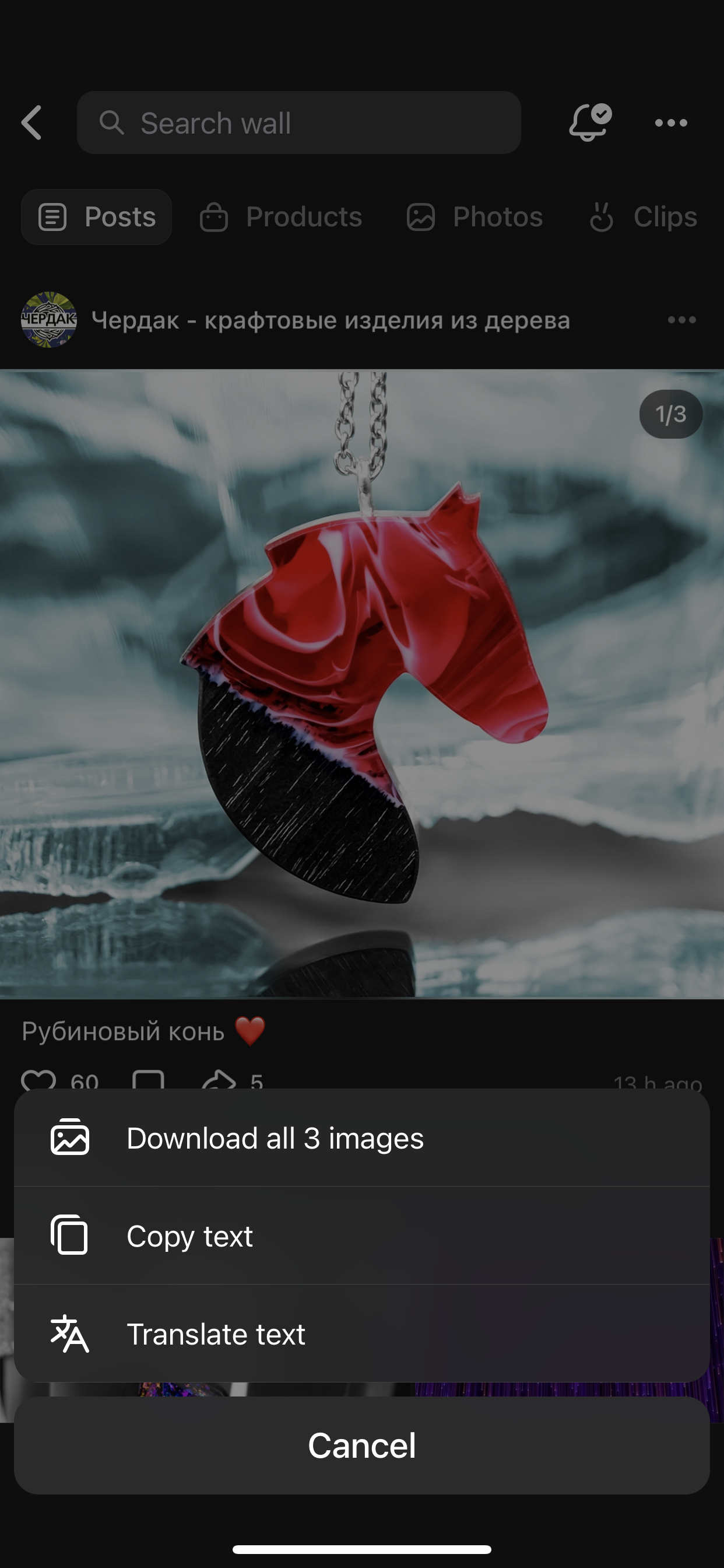The width and height of the screenshot is (724, 1568).
Task: Open the notifications bell icon
Action: click(588, 123)
